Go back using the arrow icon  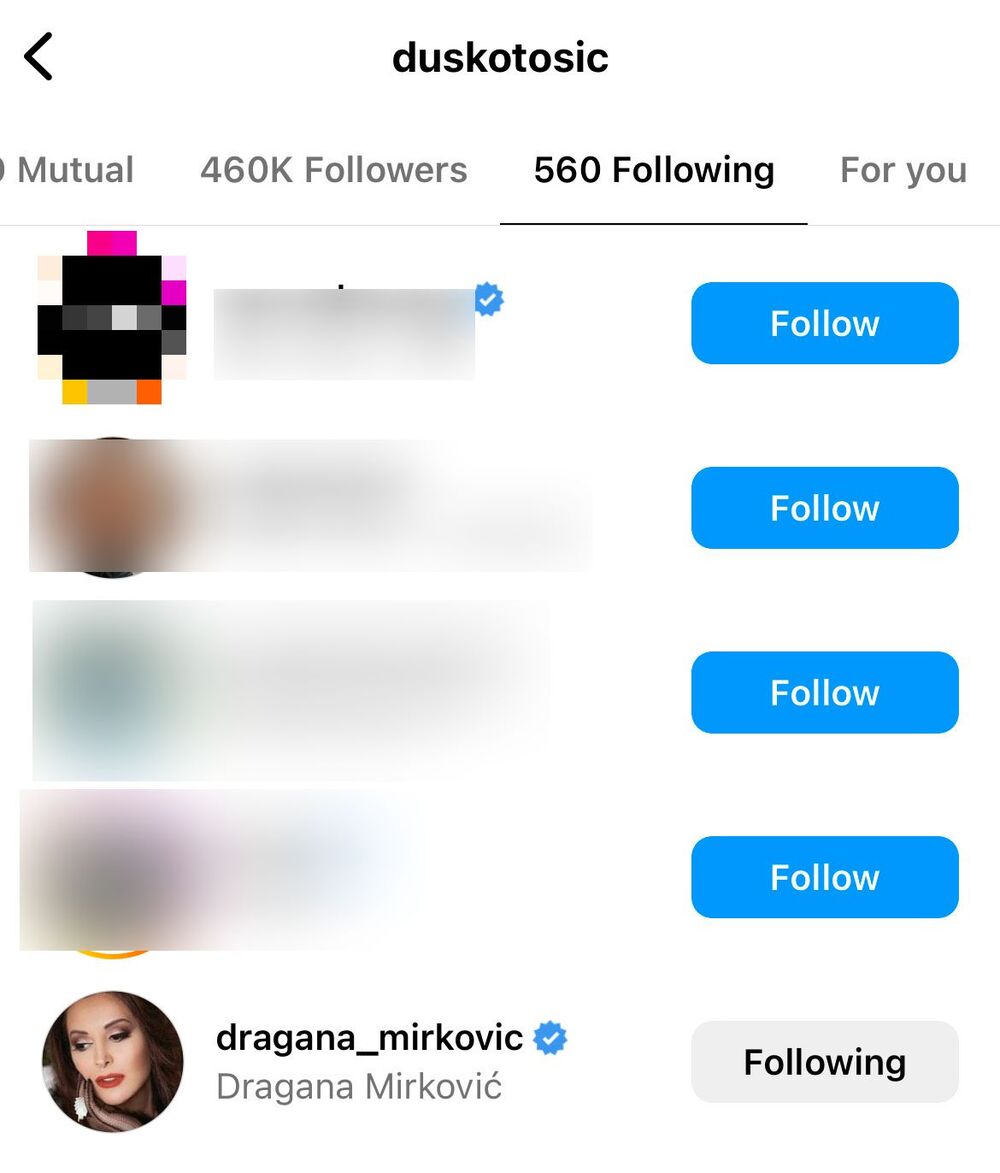tap(38, 57)
